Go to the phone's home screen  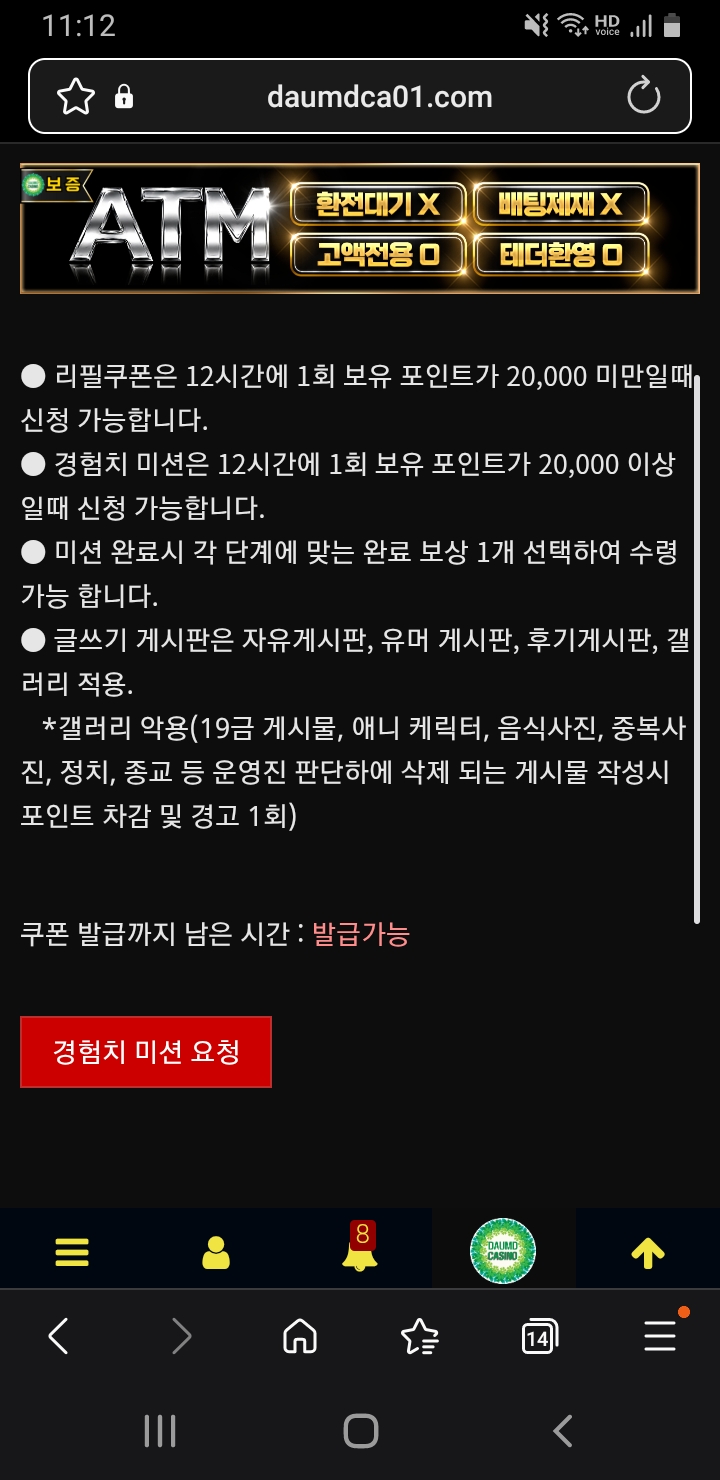pos(361,1431)
